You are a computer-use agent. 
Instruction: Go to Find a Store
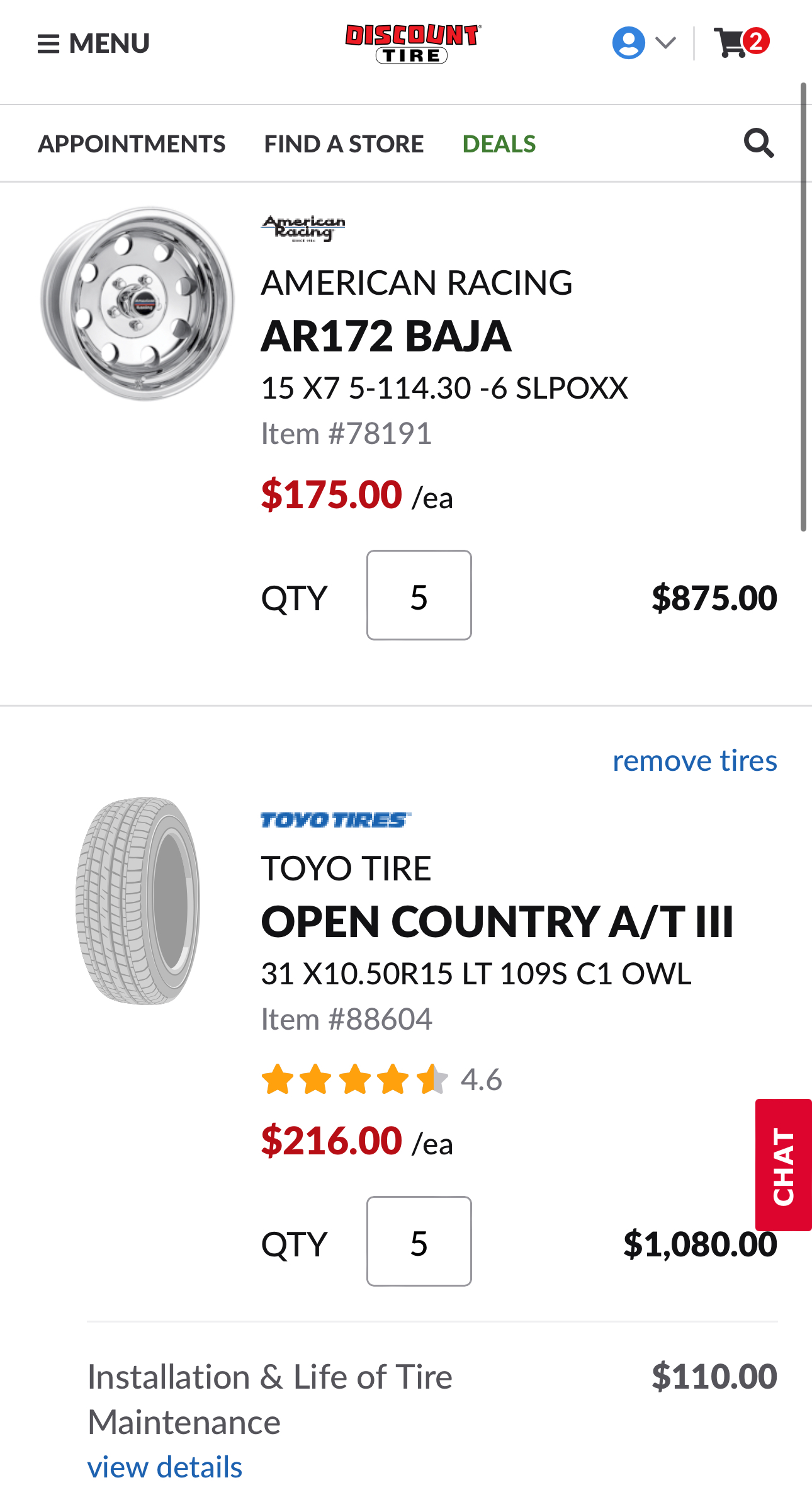click(x=344, y=144)
